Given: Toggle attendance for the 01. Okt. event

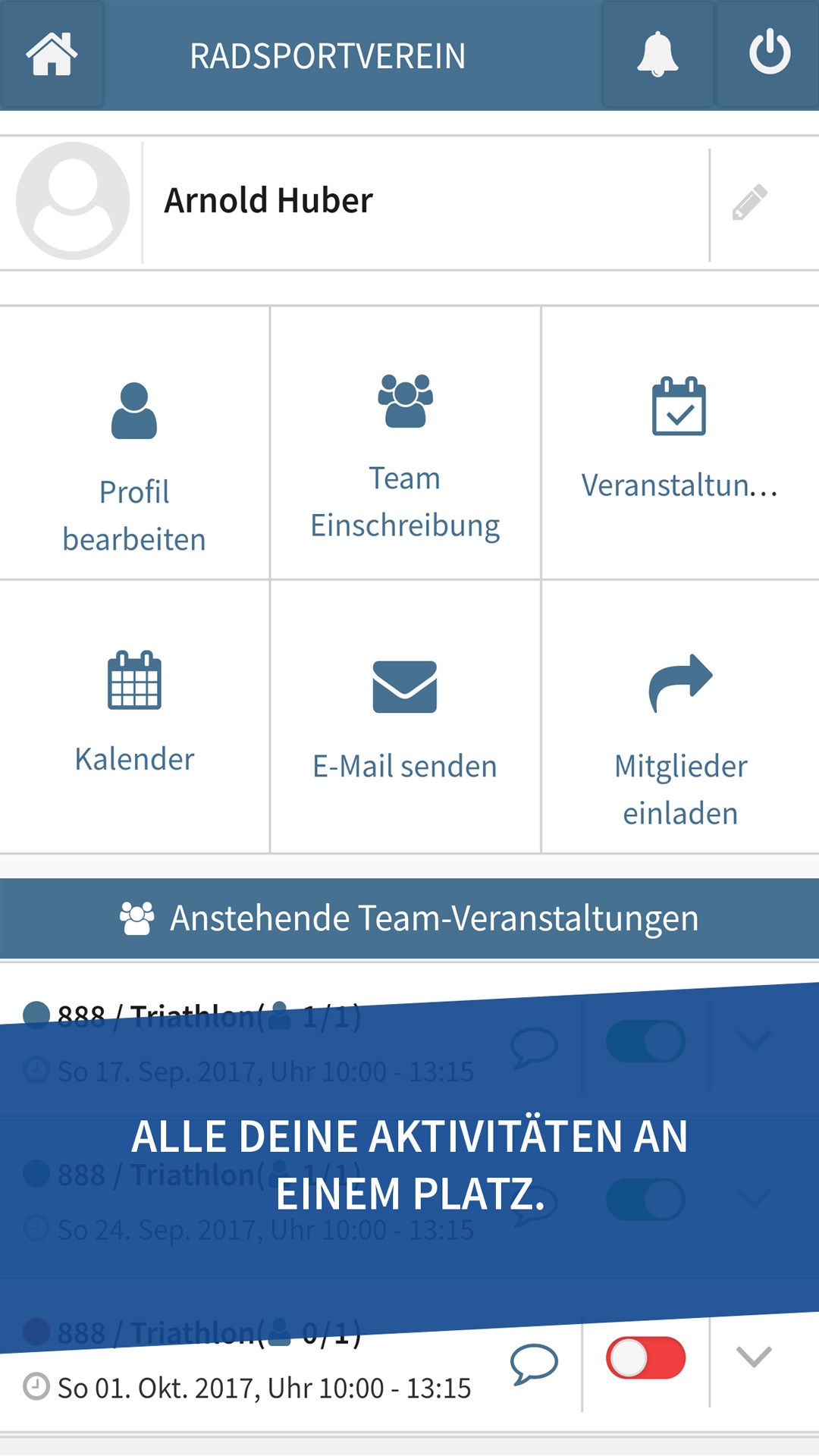Looking at the screenshot, I should pyautogui.click(x=645, y=1358).
